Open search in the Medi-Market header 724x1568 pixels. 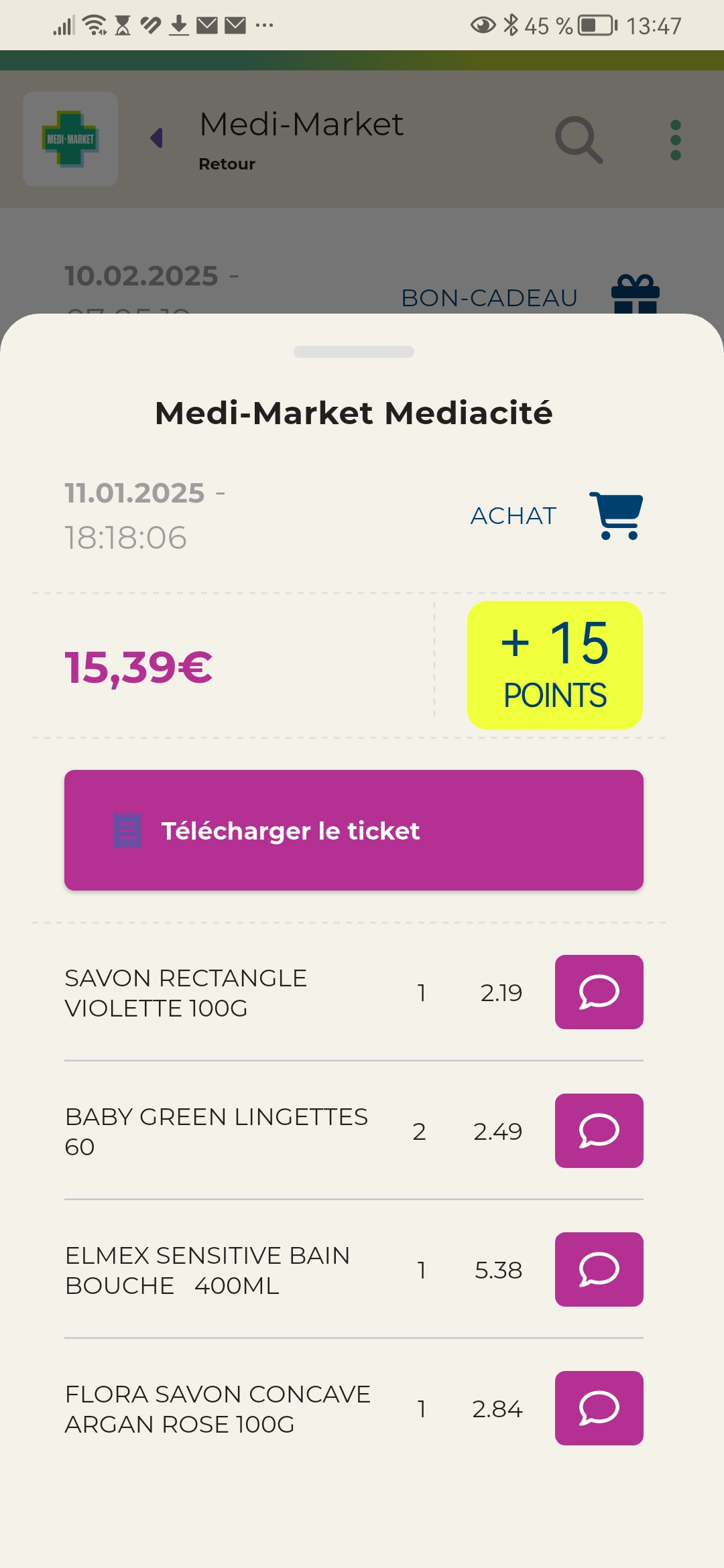579,139
